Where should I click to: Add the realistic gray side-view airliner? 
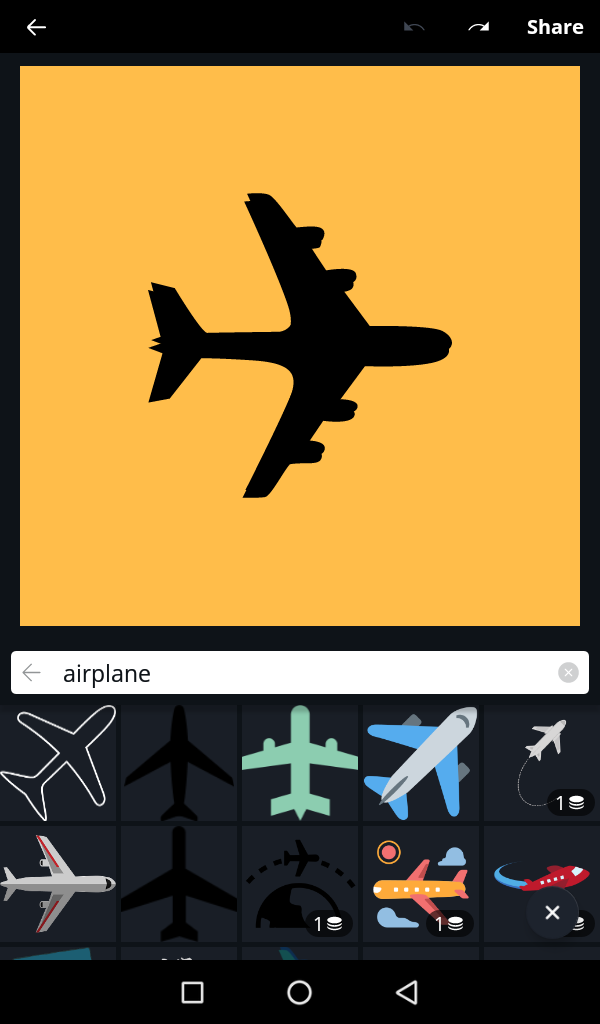(58, 884)
